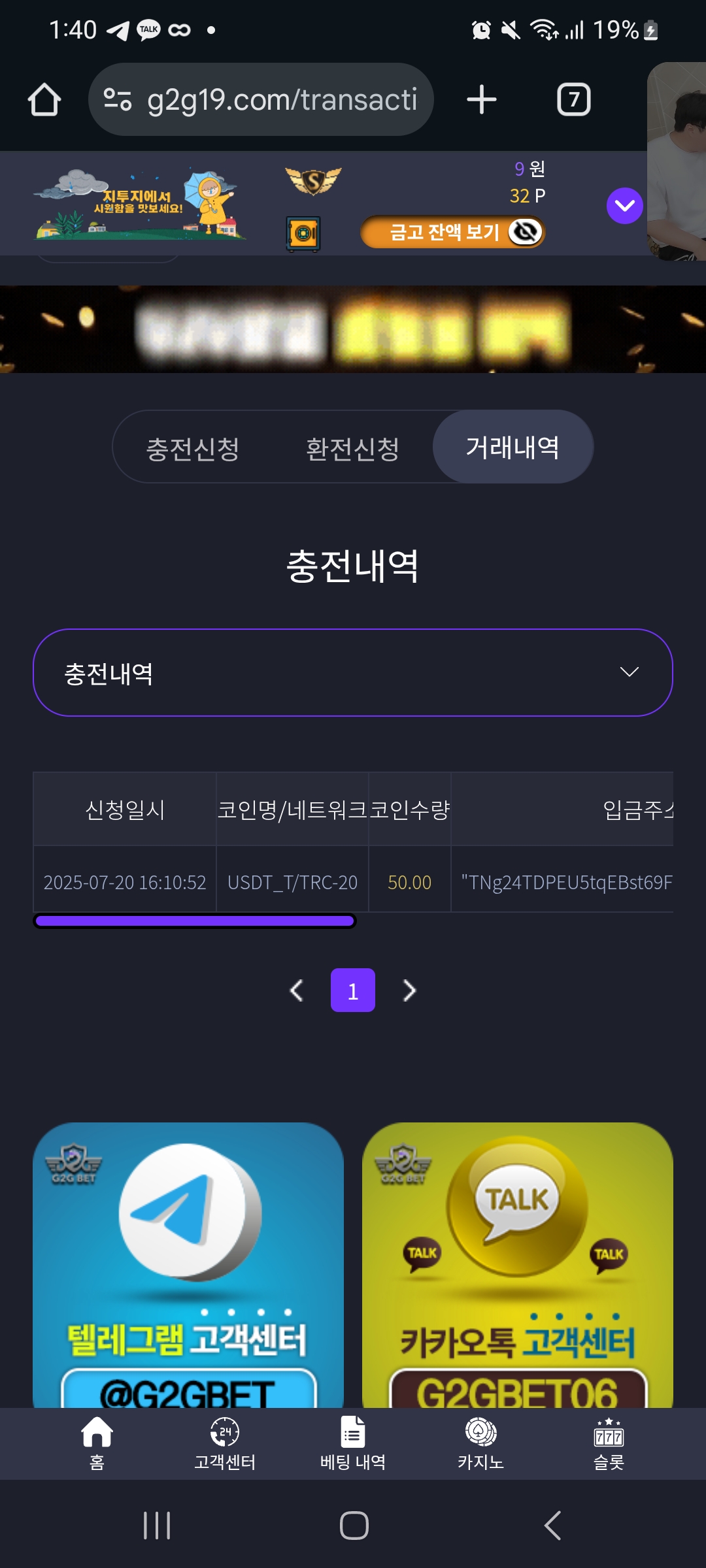Select the 거래내역 tab
706x1568 pixels.
[513, 447]
